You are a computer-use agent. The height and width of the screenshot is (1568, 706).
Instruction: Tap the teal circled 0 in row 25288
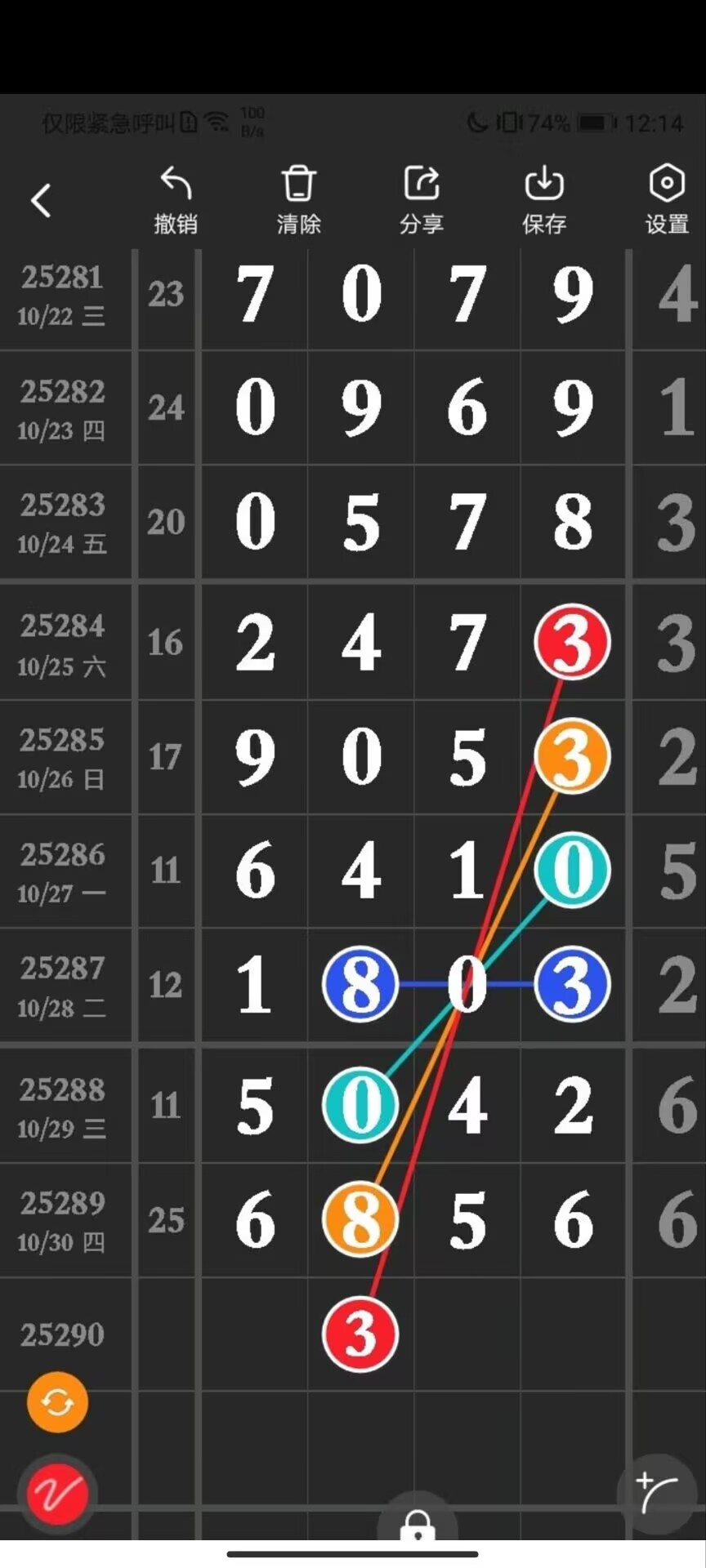point(360,1105)
